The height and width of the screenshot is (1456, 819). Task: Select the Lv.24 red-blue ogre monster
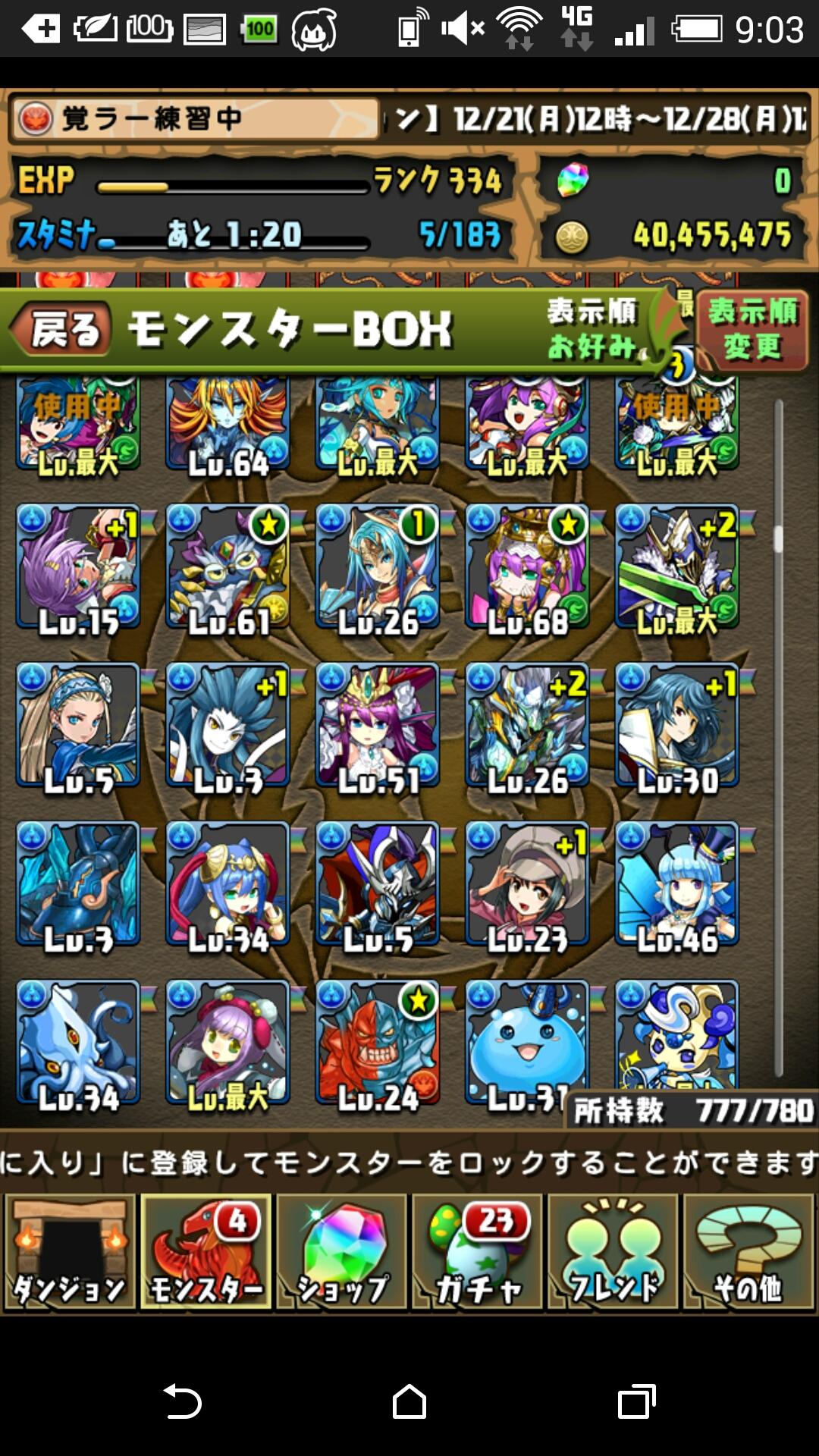pos(377,1043)
